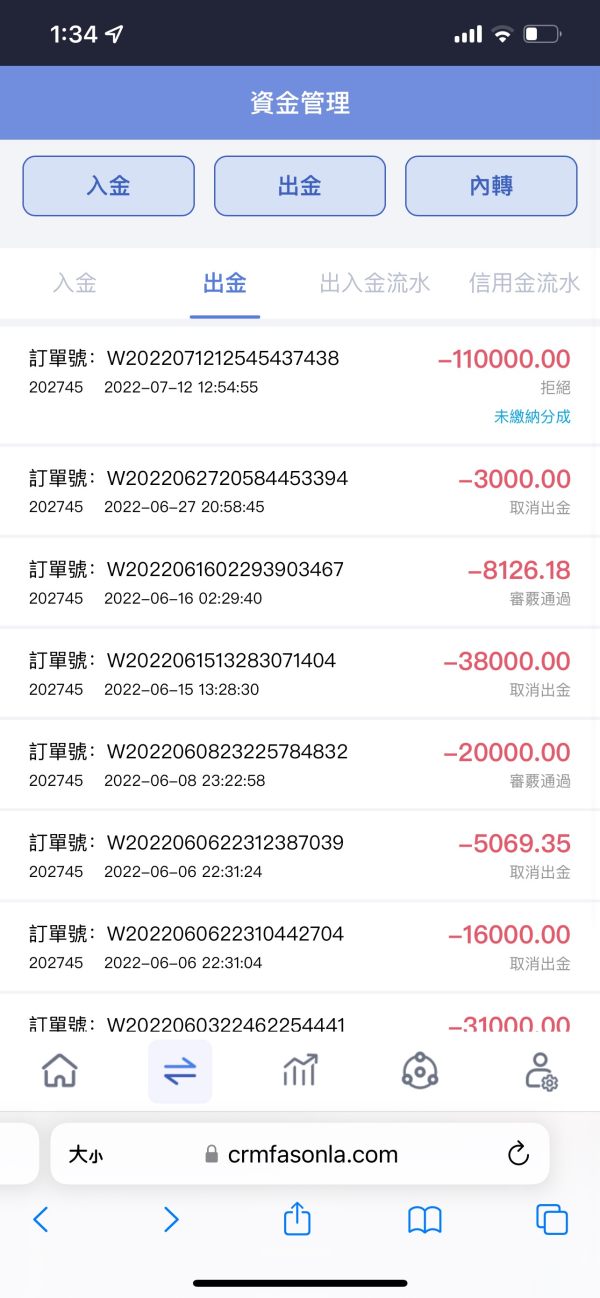Open the chart icon in bottom navigation
The height and width of the screenshot is (1298, 600).
(x=300, y=1071)
